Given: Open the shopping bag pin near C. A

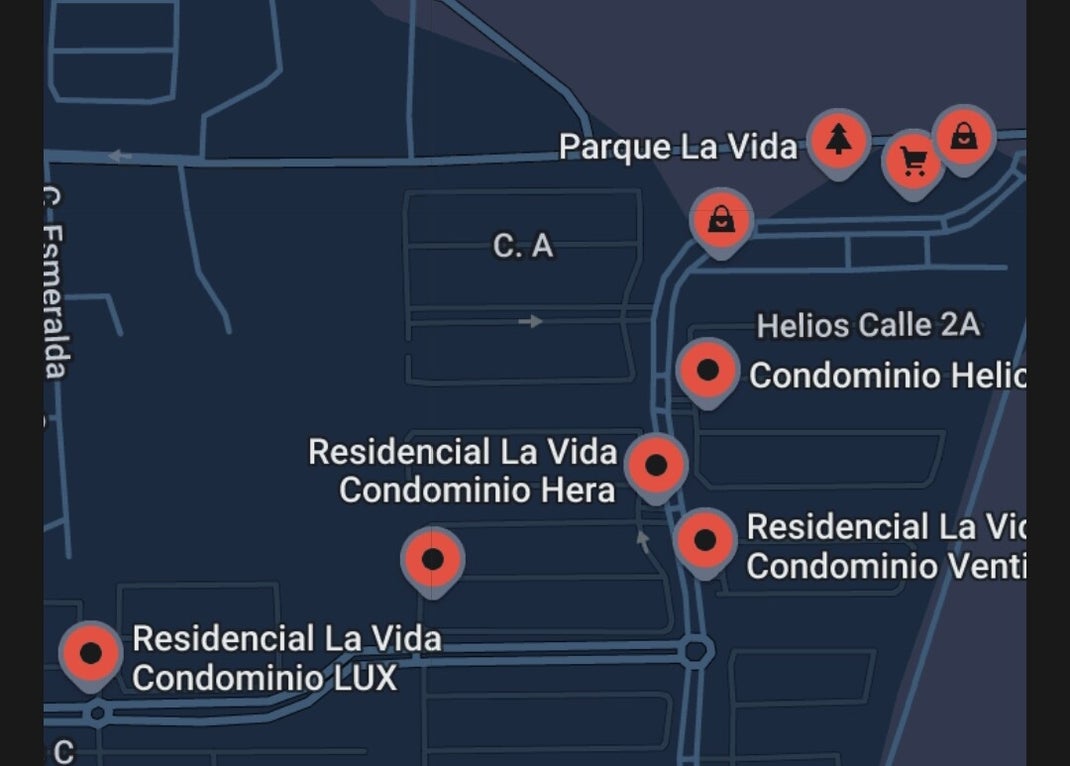Looking at the screenshot, I should [x=721, y=220].
